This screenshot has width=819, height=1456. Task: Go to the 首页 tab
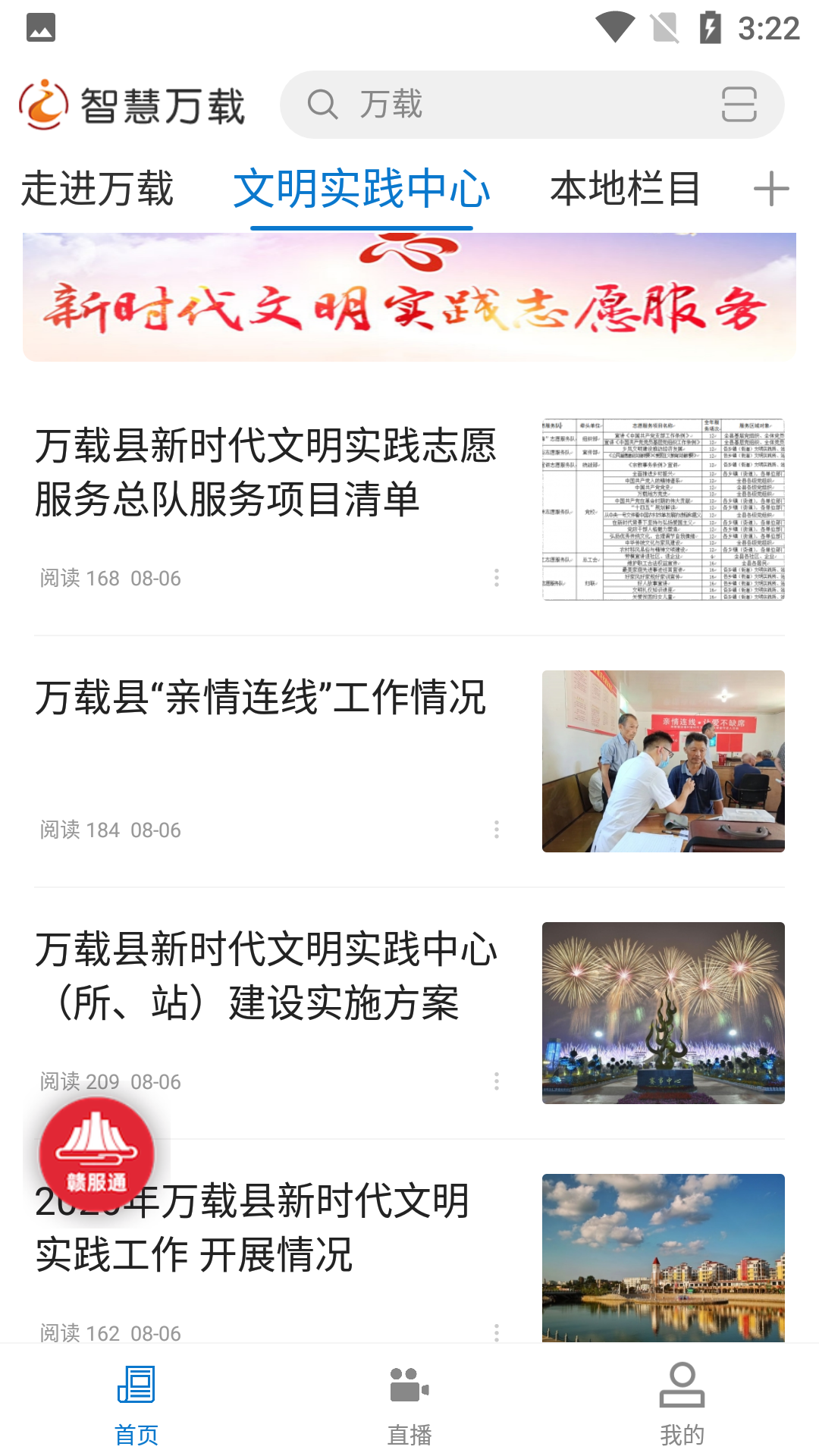(136, 1403)
